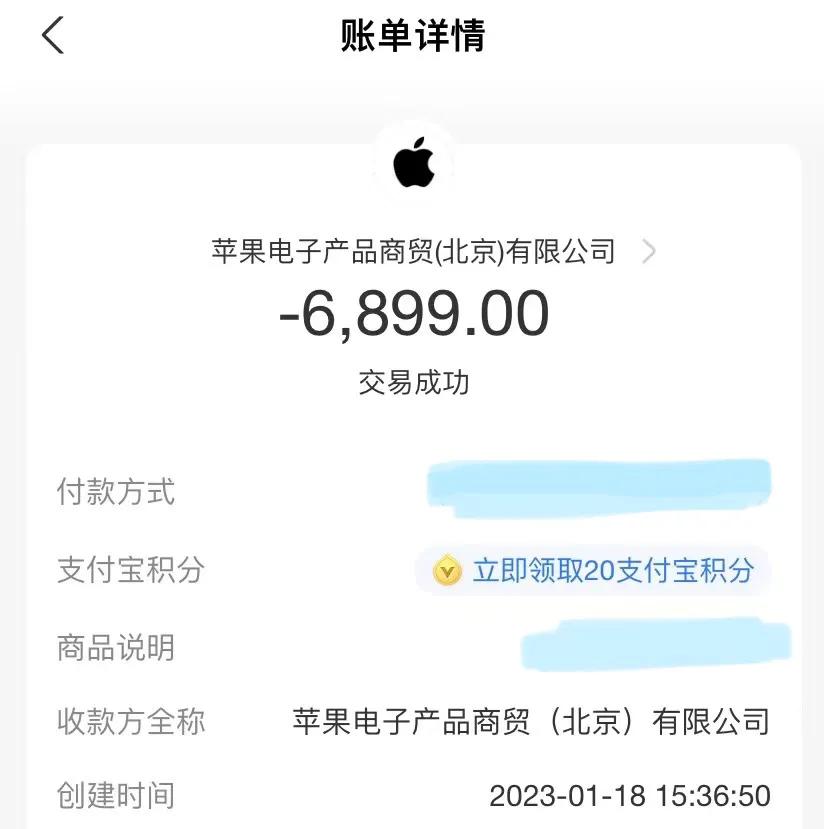Claim 20 Alipay points via 立即领取 link
The height and width of the screenshot is (829, 824).
[615, 571]
